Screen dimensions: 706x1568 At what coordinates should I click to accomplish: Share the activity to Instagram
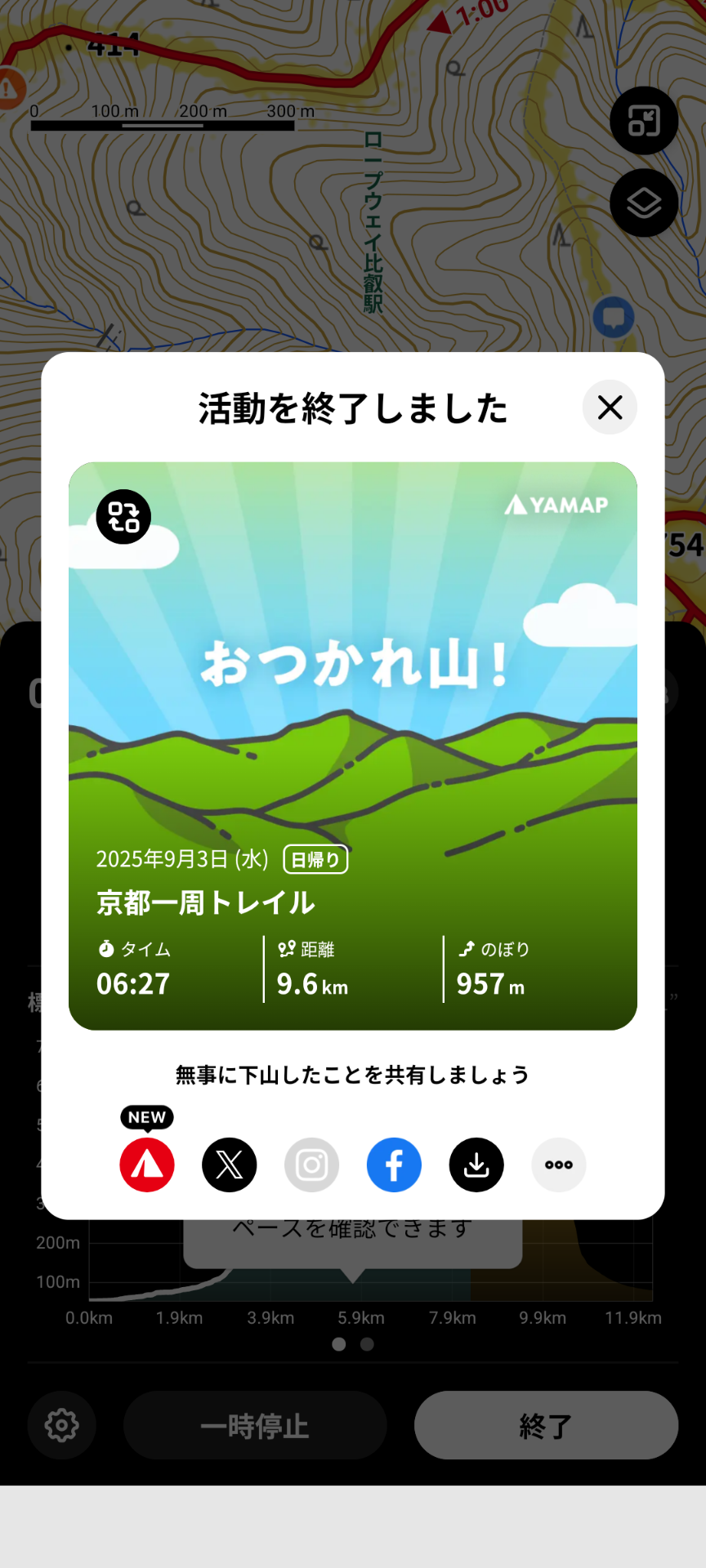[x=311, y=1165]
